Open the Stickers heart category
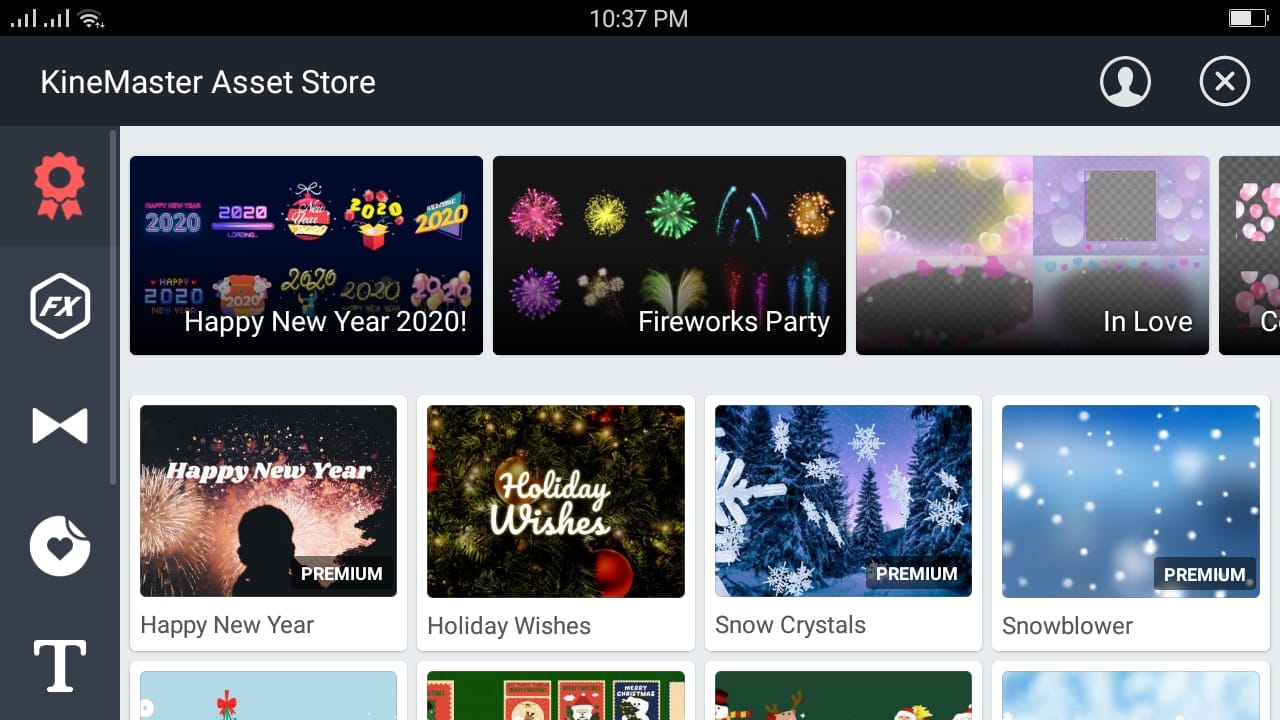 [x=60, y=546]
